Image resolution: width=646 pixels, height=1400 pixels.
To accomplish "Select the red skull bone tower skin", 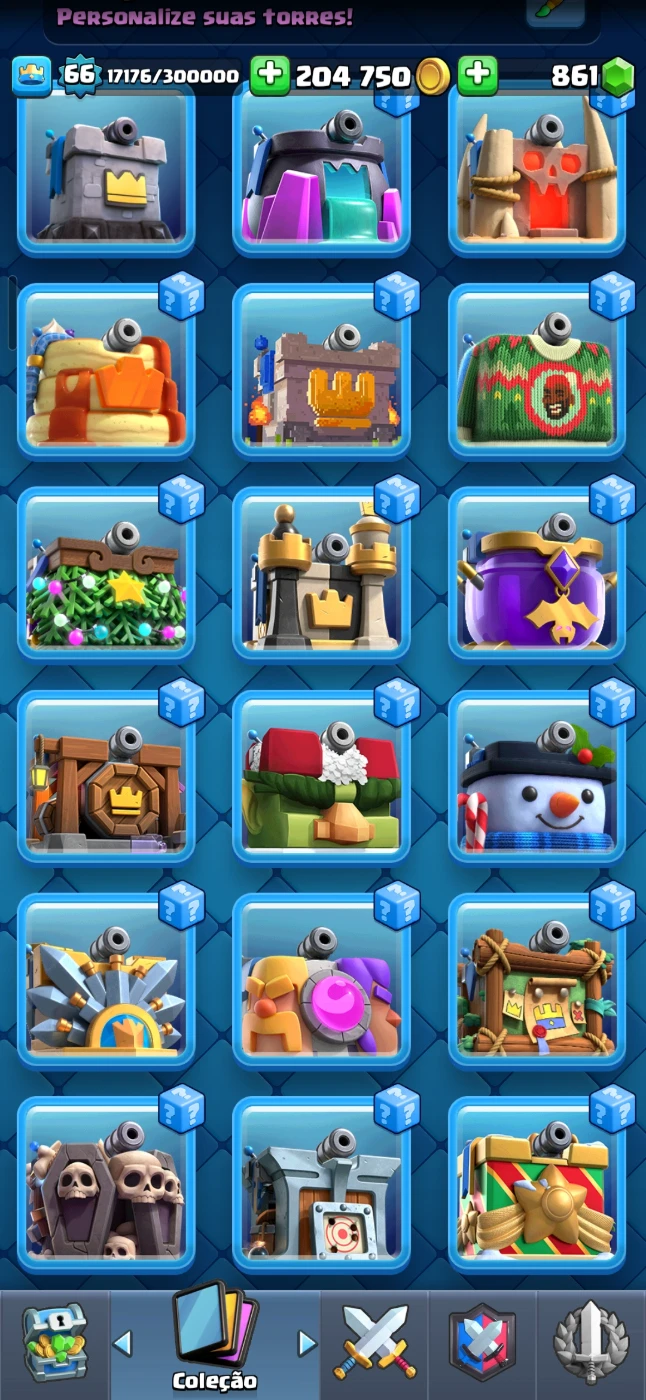I will [537, 170].
